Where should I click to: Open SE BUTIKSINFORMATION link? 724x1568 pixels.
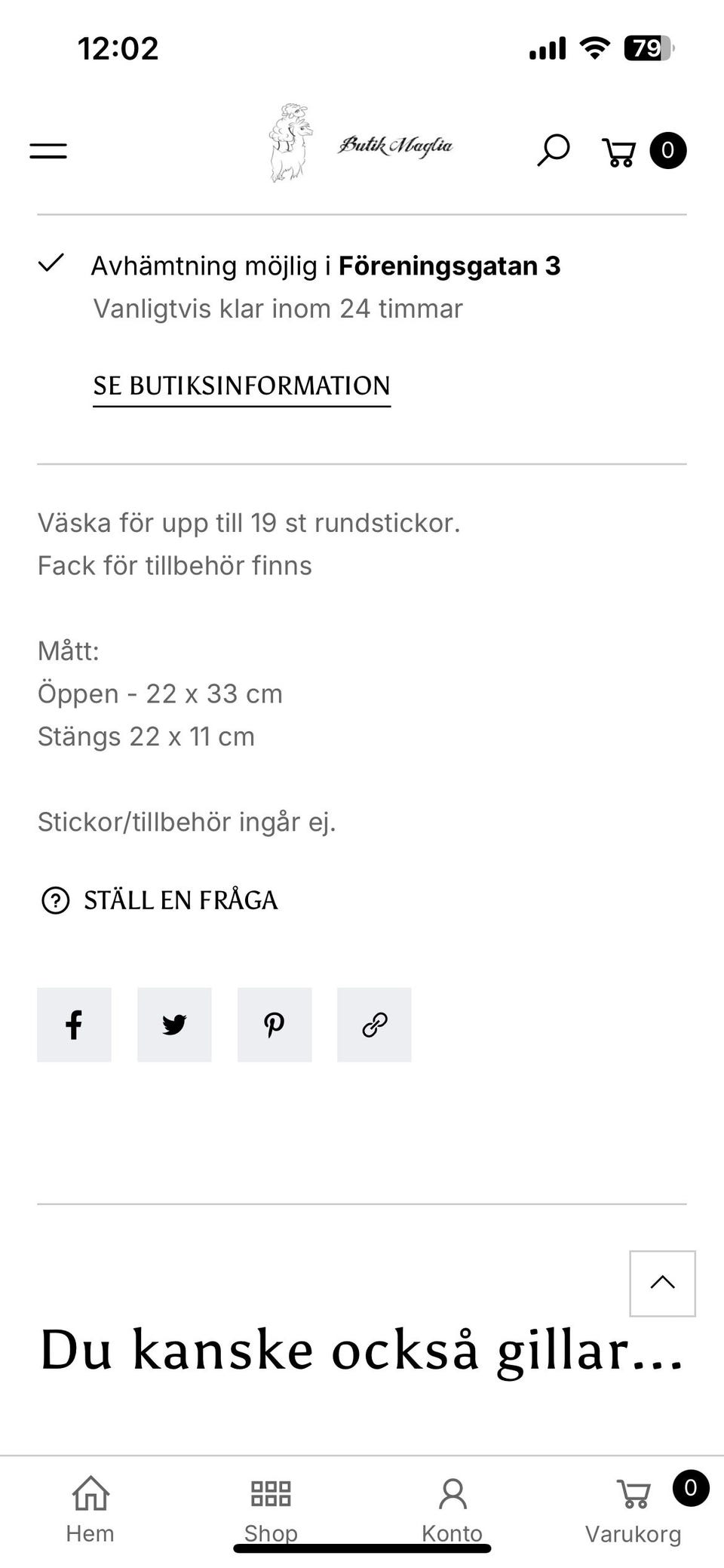(241, 386)
